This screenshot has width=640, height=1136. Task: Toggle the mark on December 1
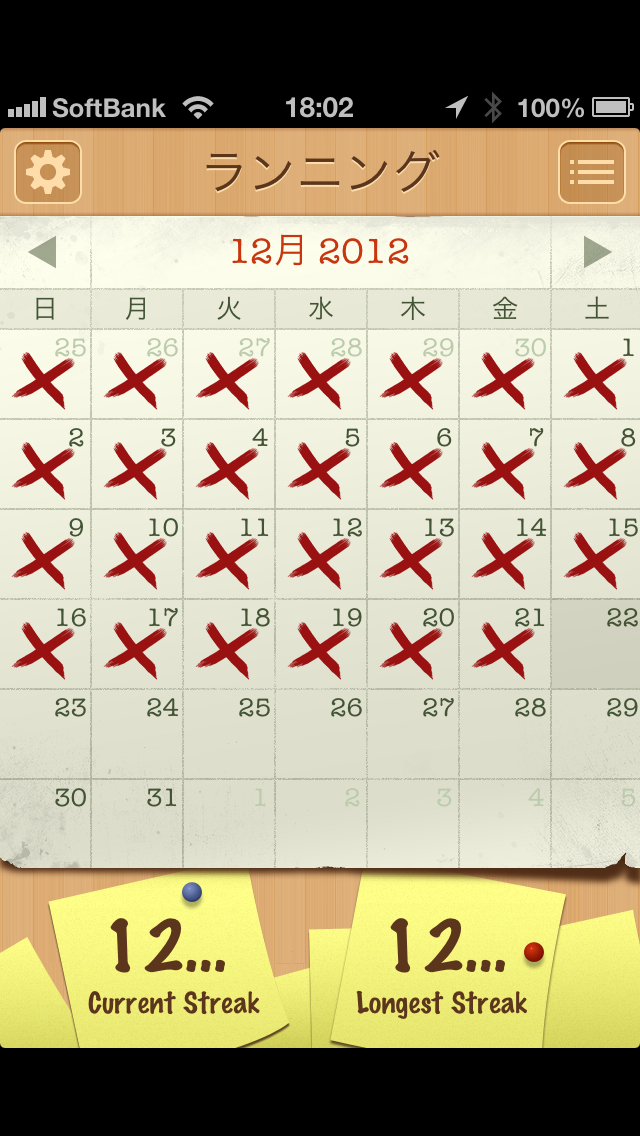(x=596, y=375)
